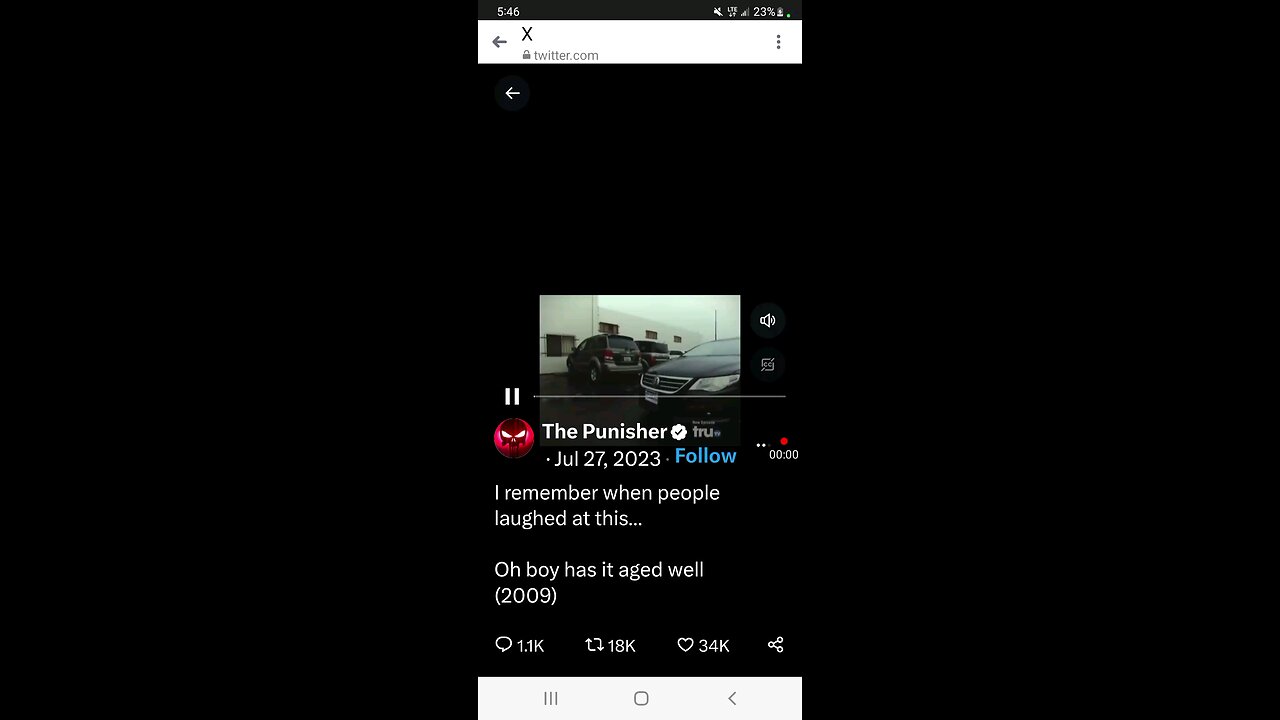Image resolution: width=1280 pixels, height=720 pixels.
Task: Open the browser overflow menu
Action: click(778, 42)
